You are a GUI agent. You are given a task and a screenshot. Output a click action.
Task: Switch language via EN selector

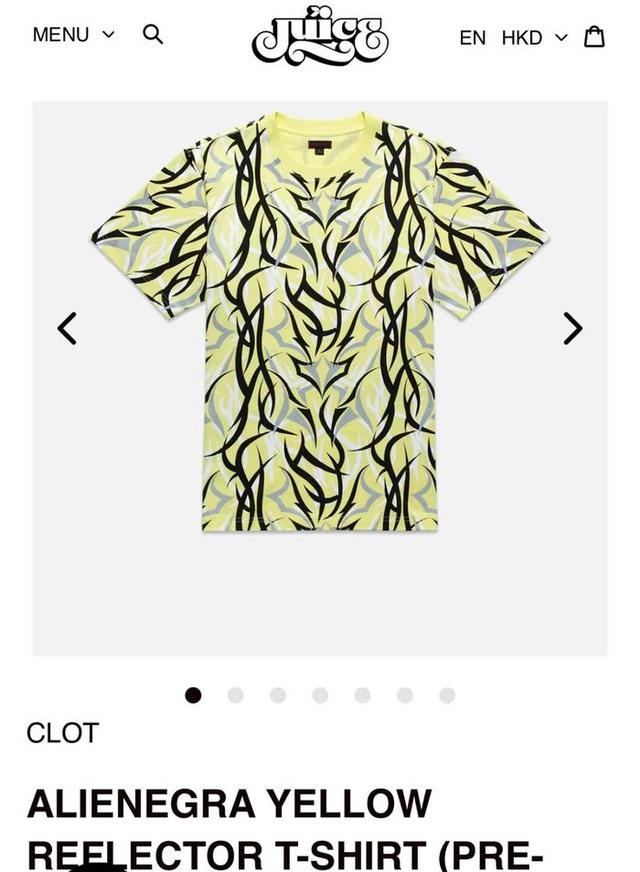472,38
